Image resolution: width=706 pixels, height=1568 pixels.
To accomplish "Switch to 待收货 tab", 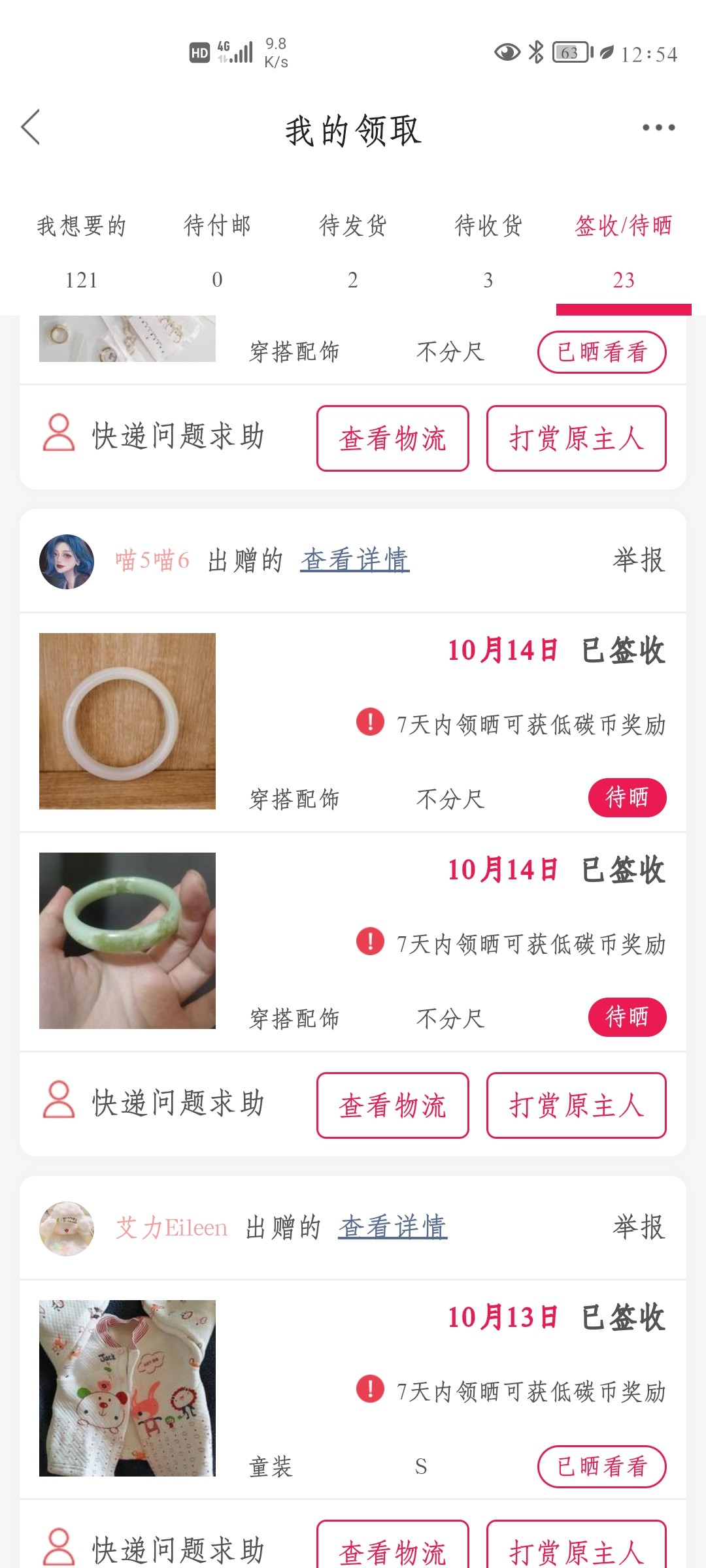I will point(488,252).
